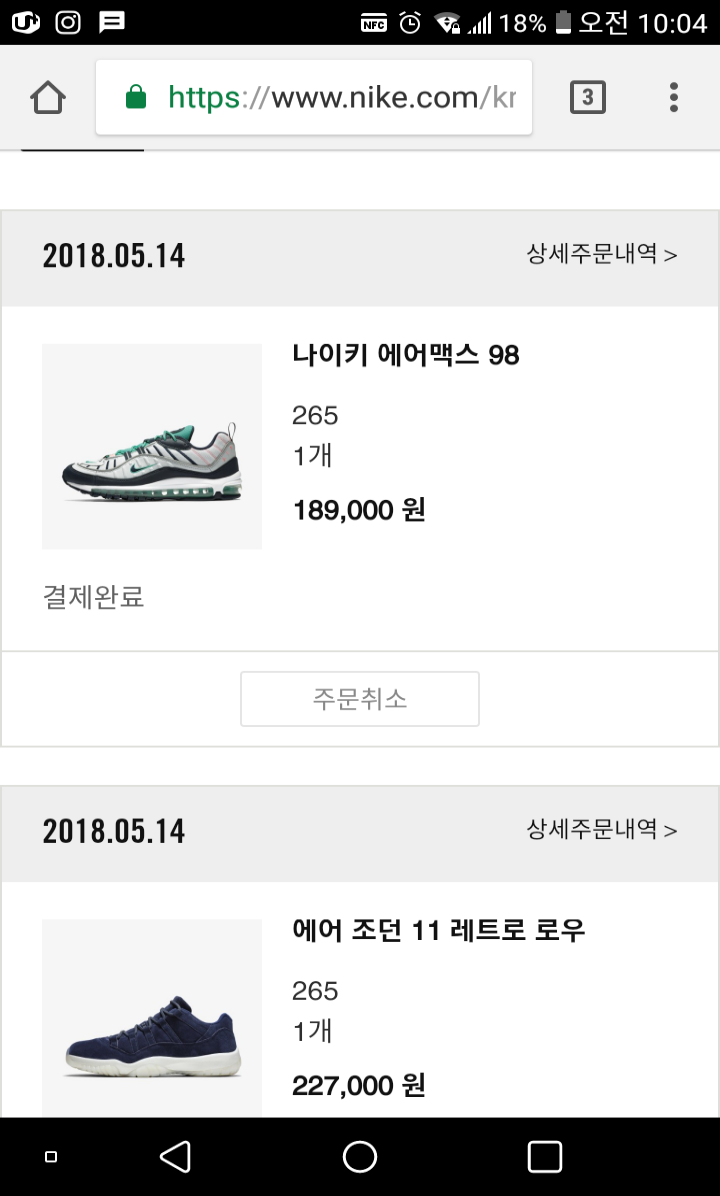This screenshot has height=1196, width=720.
Task: Open the recent apps overview
Action: pyautogui.click(x=545, y=1156)
